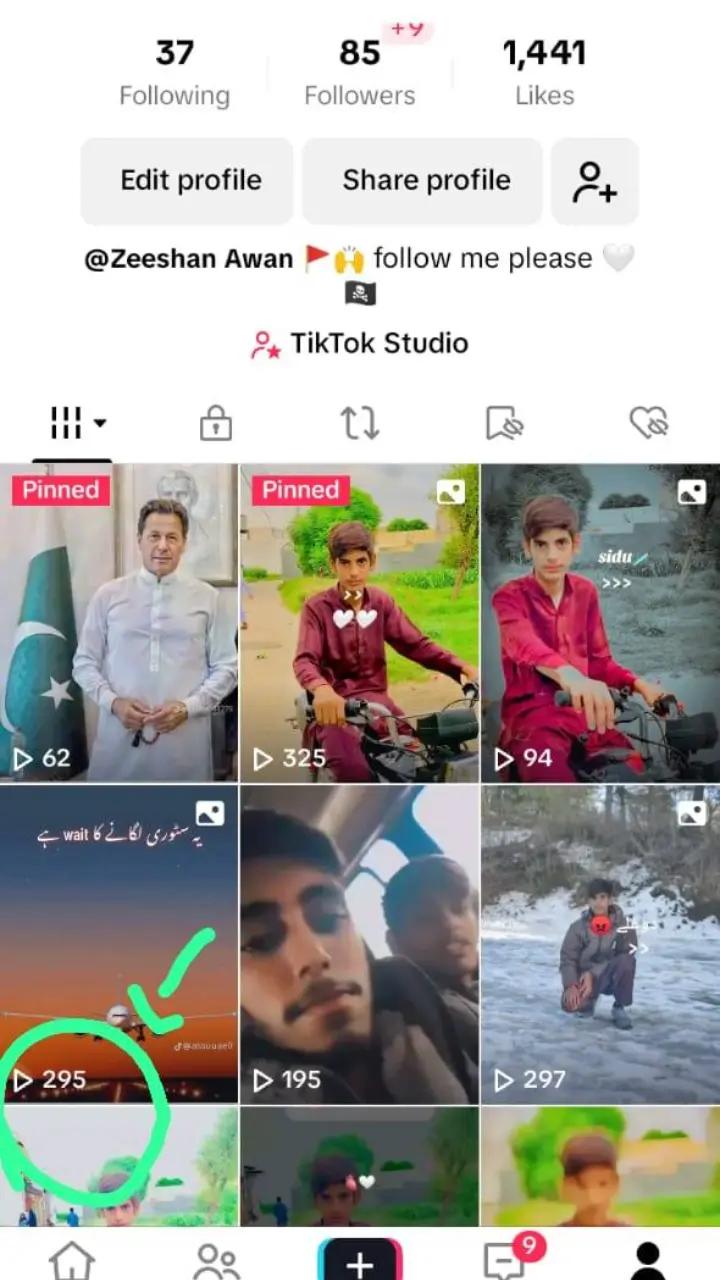Open the hidden saved bookmarks tab
The width and height of the screenshot is (720, 1280).
tap(504, 423)
